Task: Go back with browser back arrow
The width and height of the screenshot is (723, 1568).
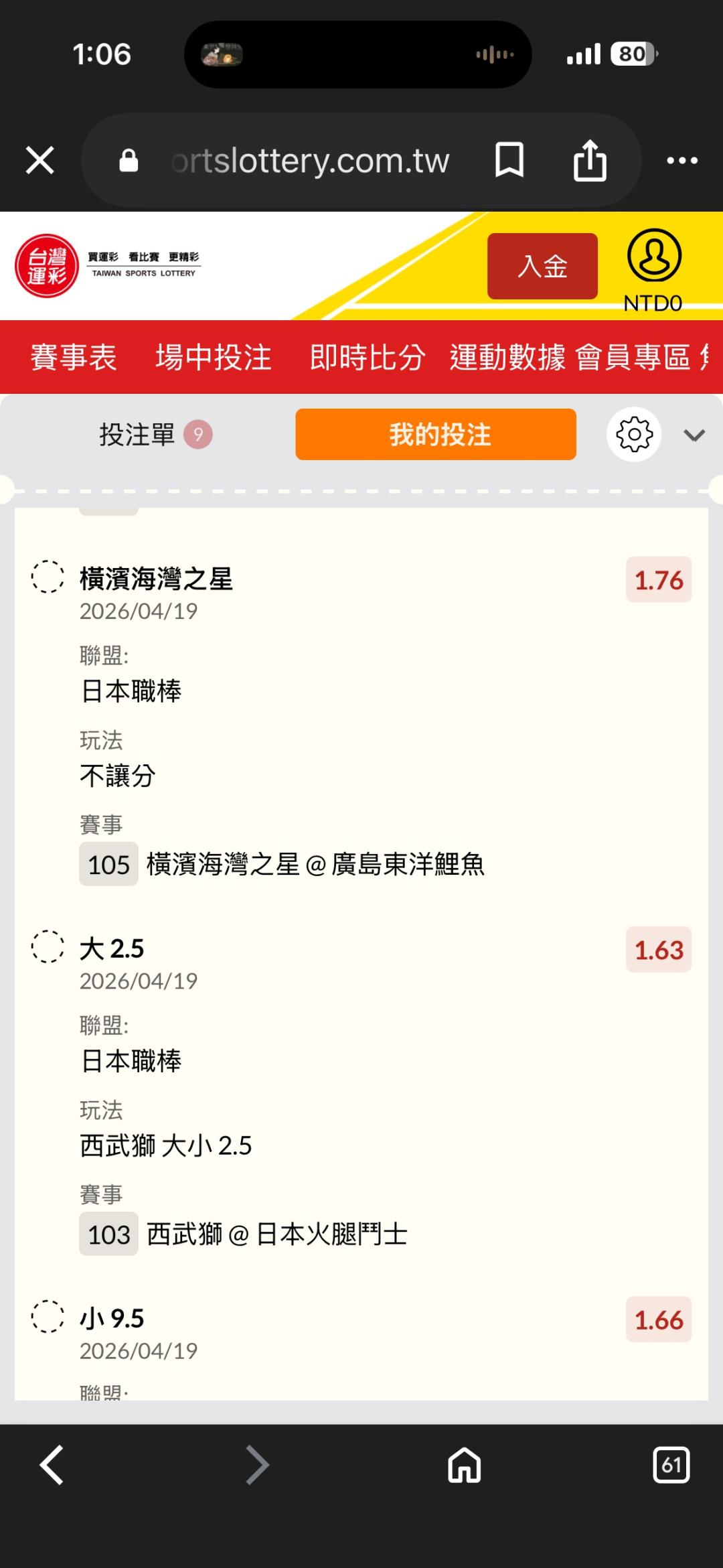Action: click(x=52, y=1465)
